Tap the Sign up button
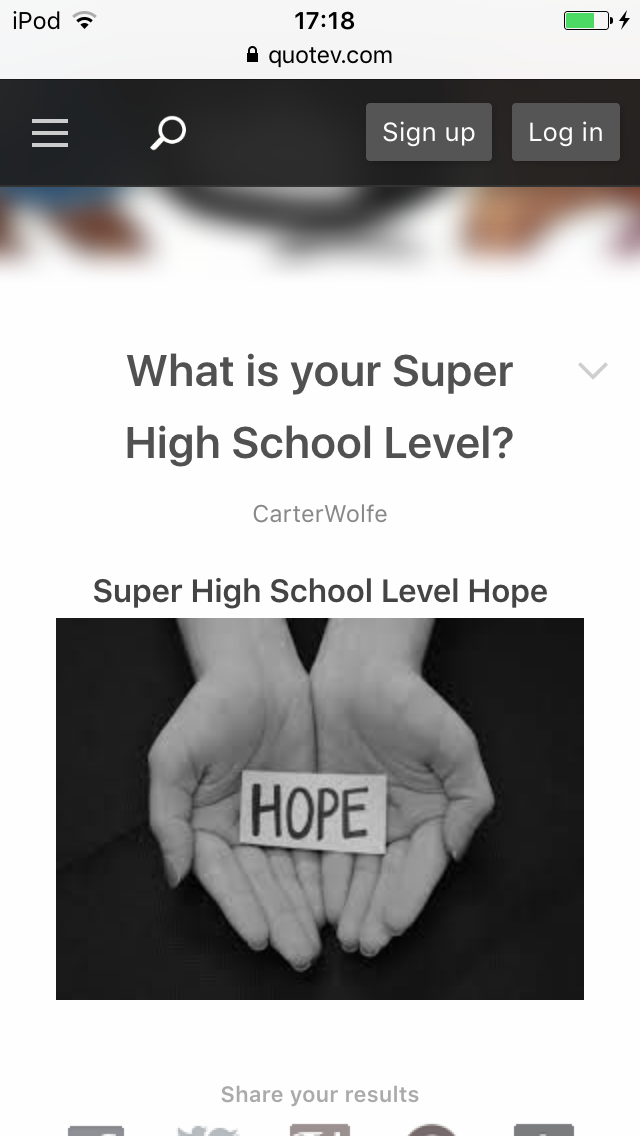Screen dimensions: 640x1136 coord(428,132)
